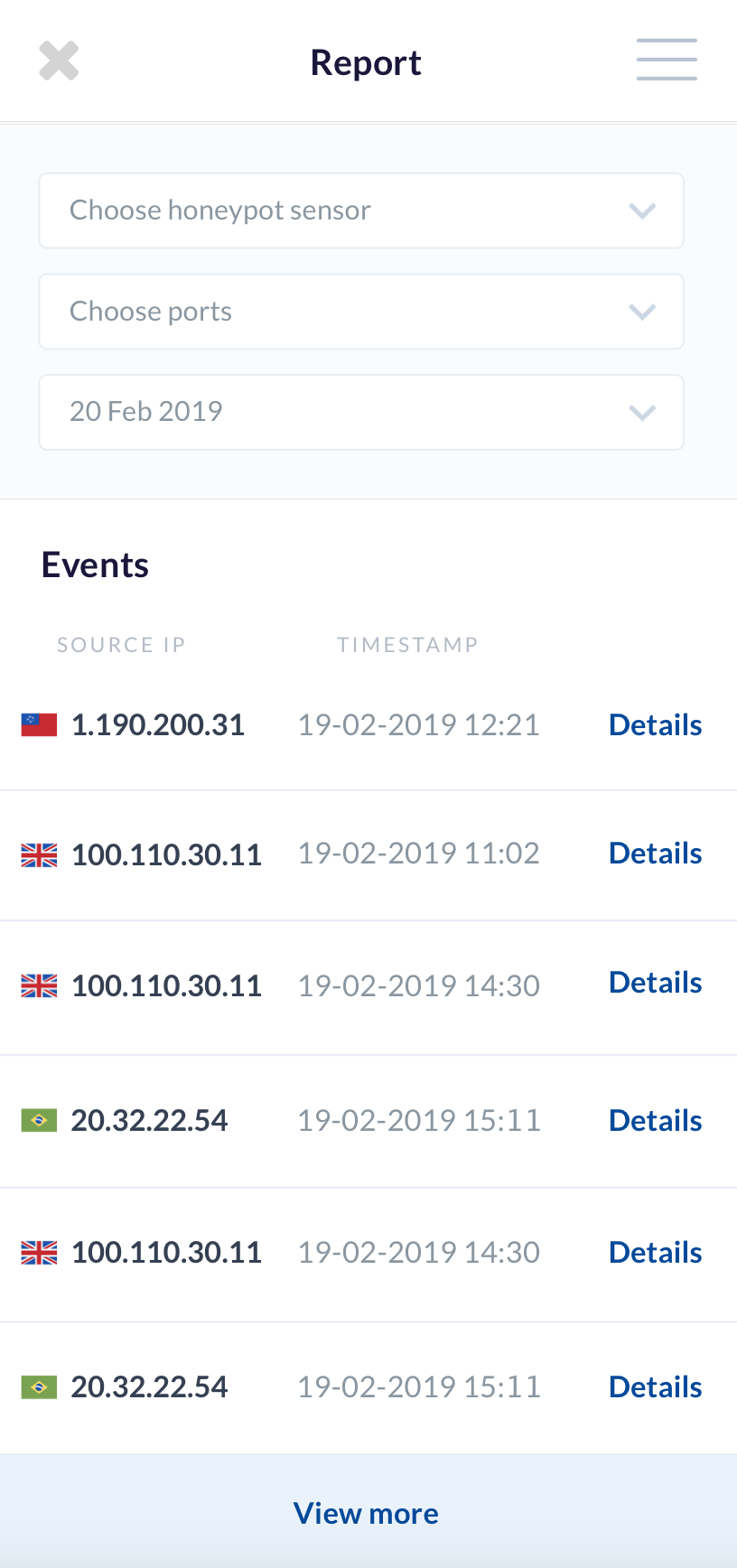View Details for IP 1.190.200.31

pyautogui.click(x=656, y=724)
